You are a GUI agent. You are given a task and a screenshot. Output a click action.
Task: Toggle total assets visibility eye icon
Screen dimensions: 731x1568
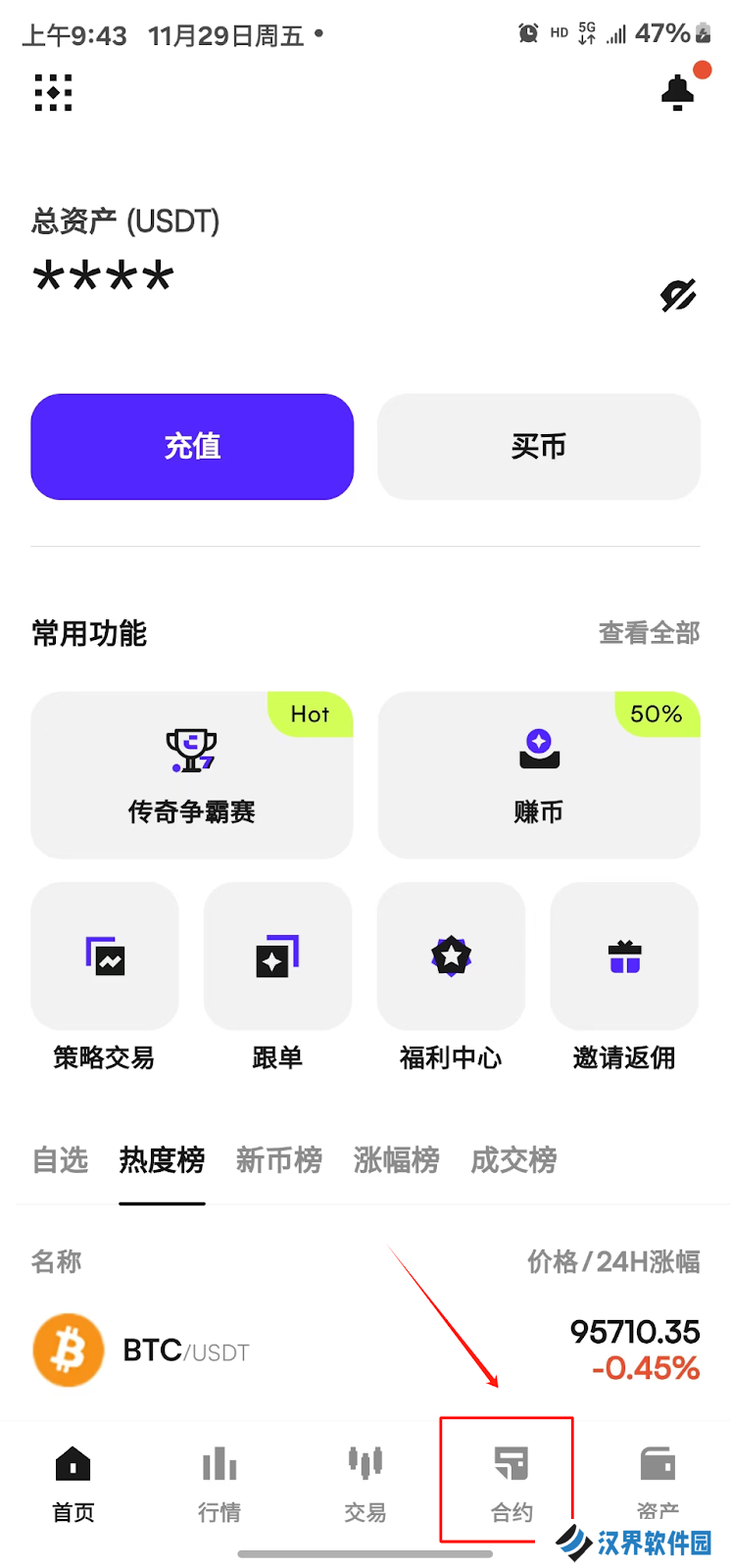click(677, 294)
